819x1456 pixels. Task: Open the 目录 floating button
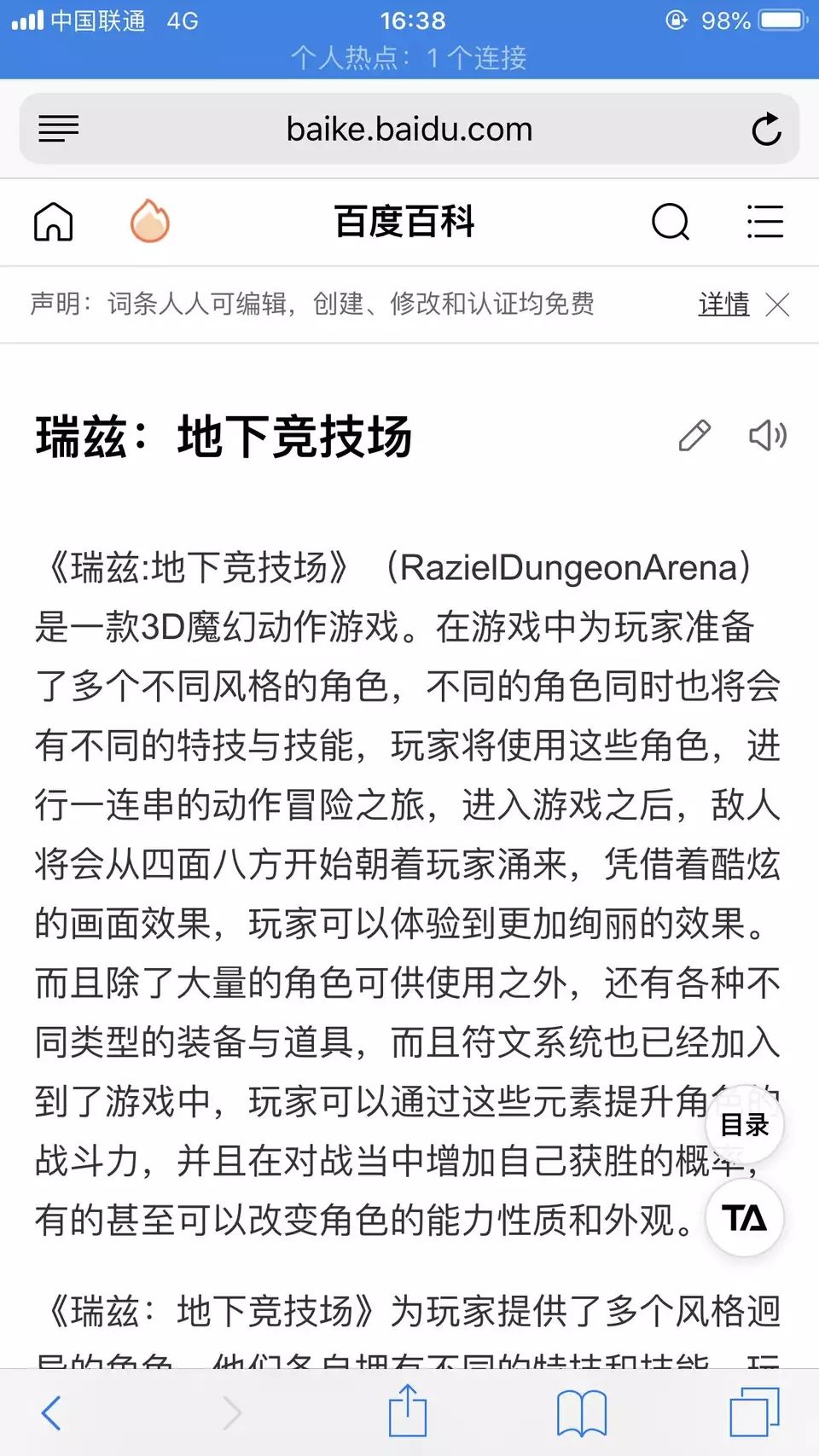pyautogui.click(x=745, y=1125)
